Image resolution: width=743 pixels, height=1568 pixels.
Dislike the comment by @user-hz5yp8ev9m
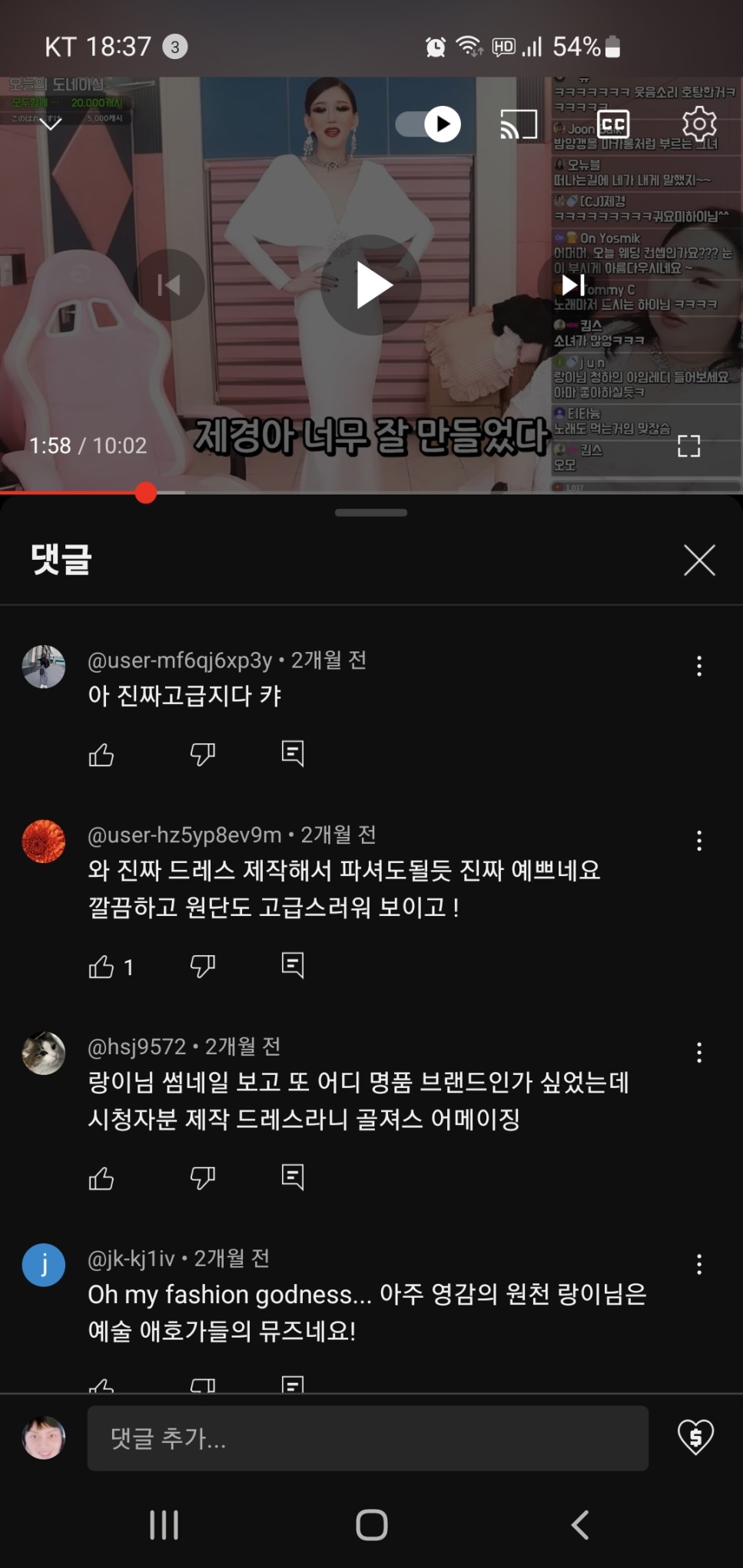pos(203,966)
